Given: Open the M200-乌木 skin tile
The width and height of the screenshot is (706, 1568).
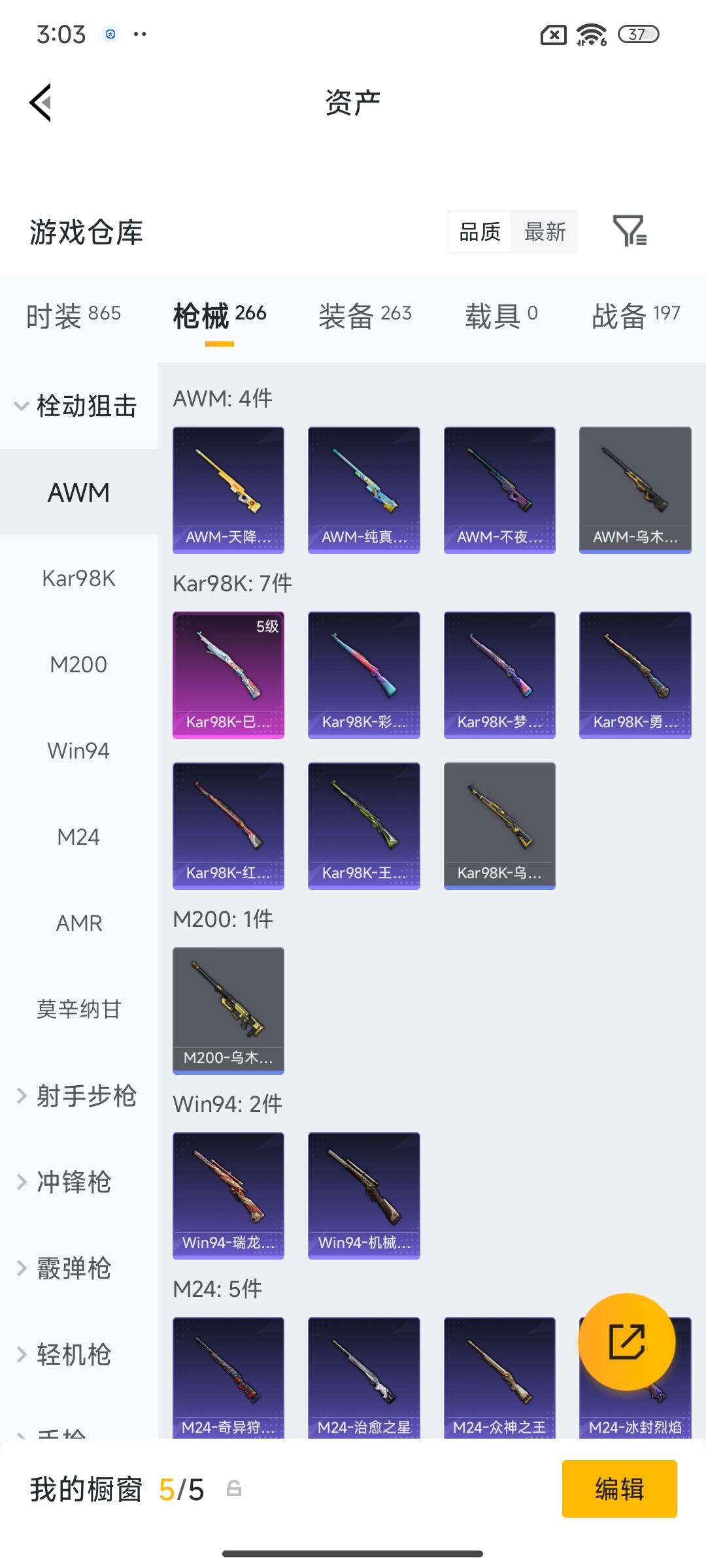Looking at the screenshot, I should [x=228, y=1010].
